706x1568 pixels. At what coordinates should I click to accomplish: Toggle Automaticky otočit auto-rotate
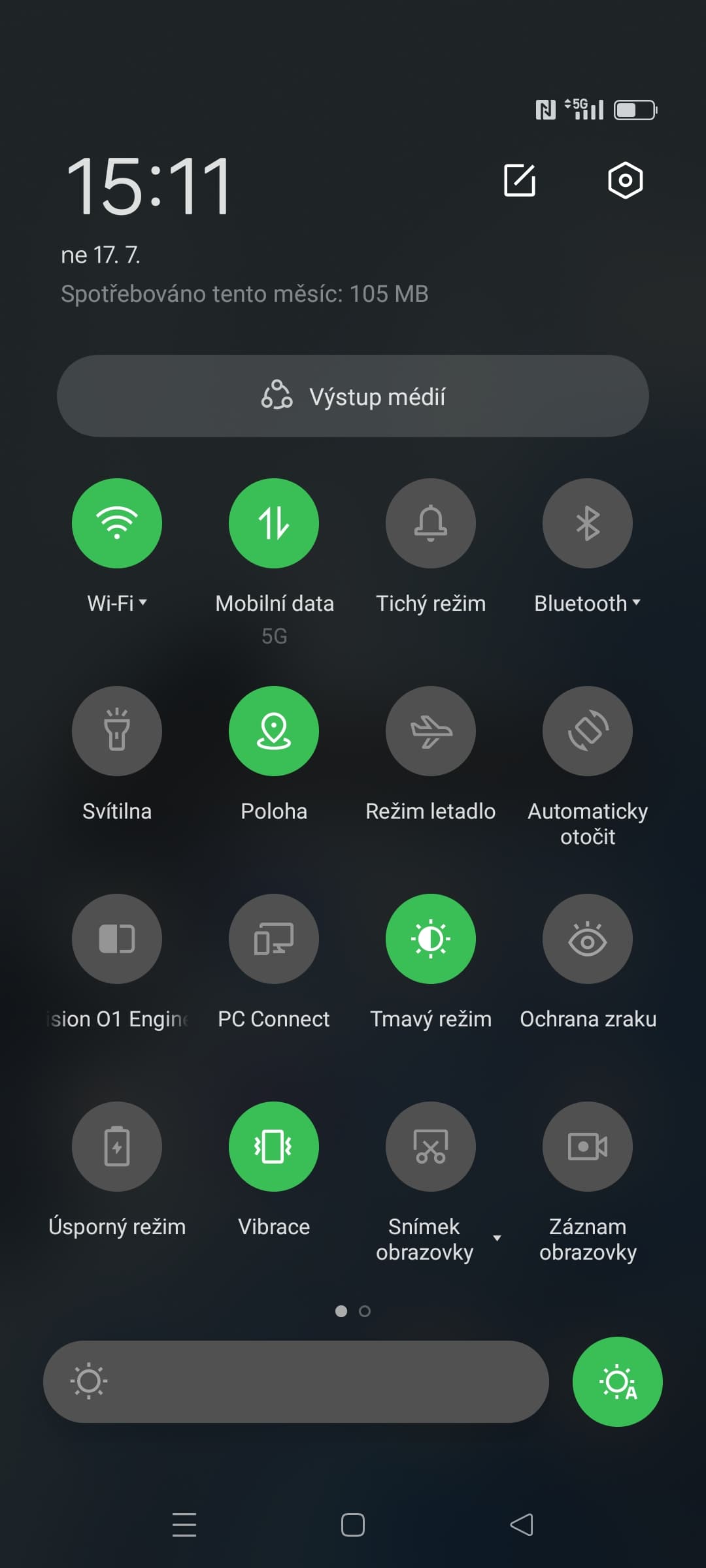click(x=588, y=731)
